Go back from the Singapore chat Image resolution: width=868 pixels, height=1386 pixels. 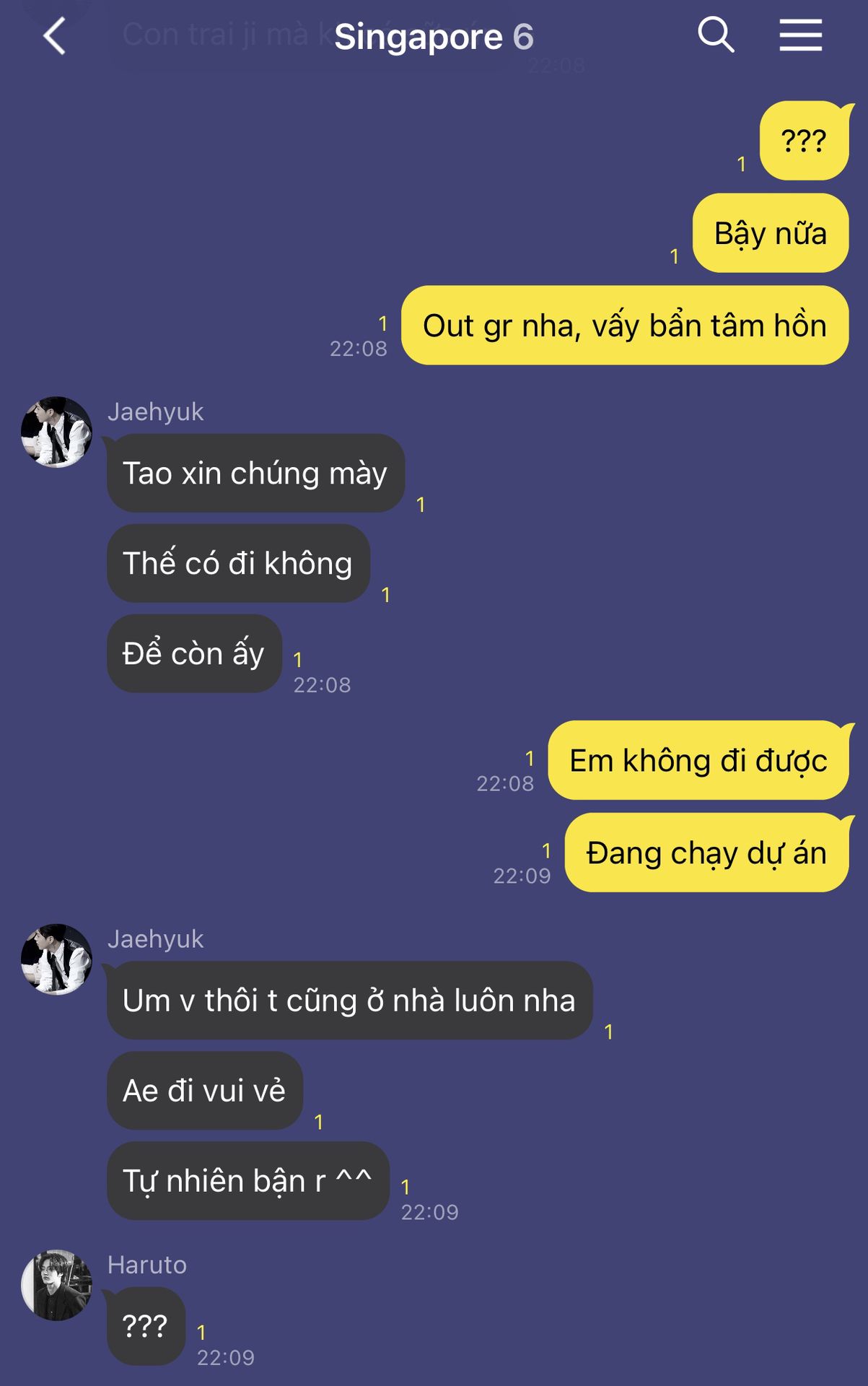click(x=55, y=36)
